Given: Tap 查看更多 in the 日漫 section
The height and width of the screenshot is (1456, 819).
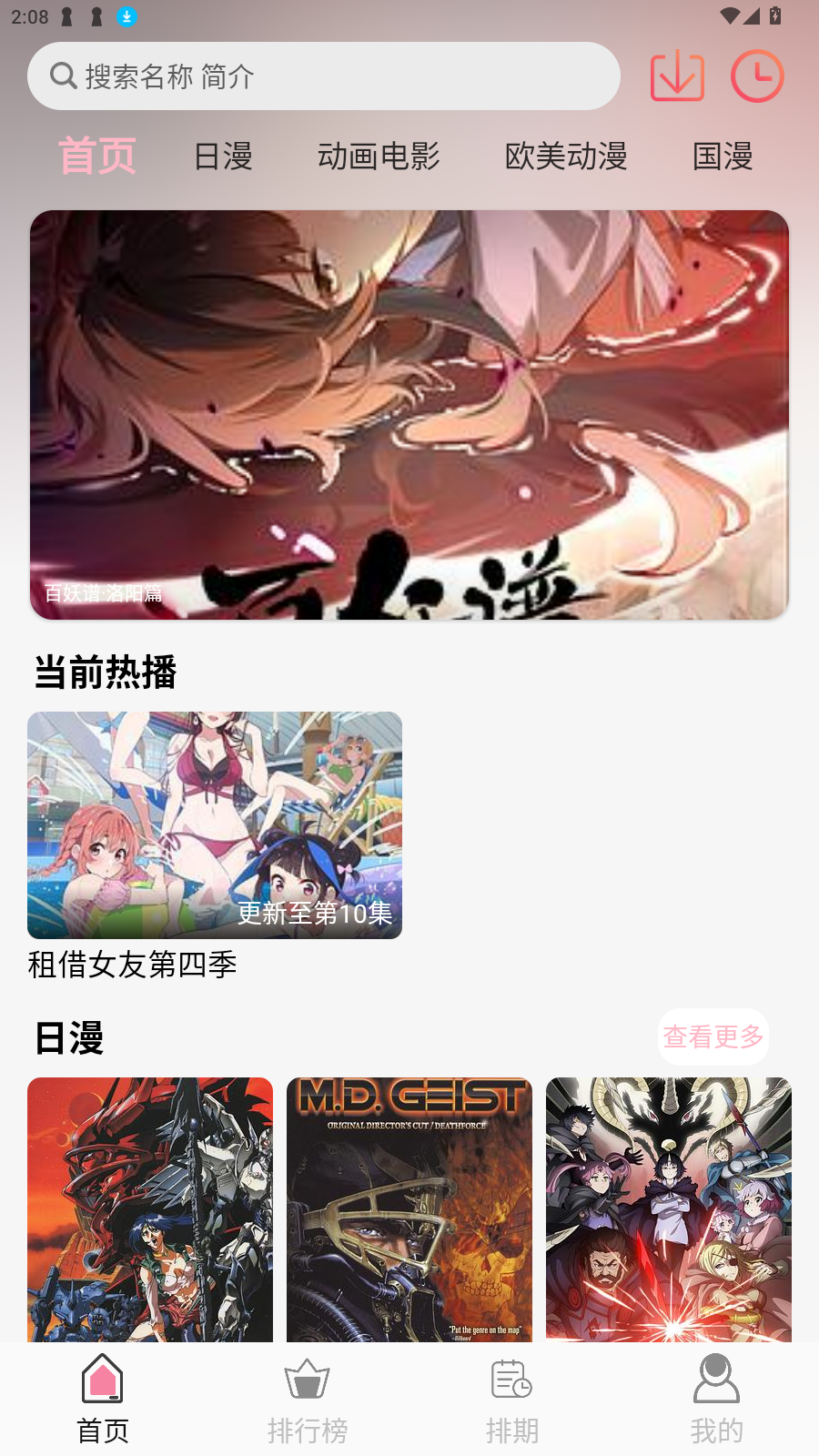Looking at the screenshot, I should tap(713, 1036).
